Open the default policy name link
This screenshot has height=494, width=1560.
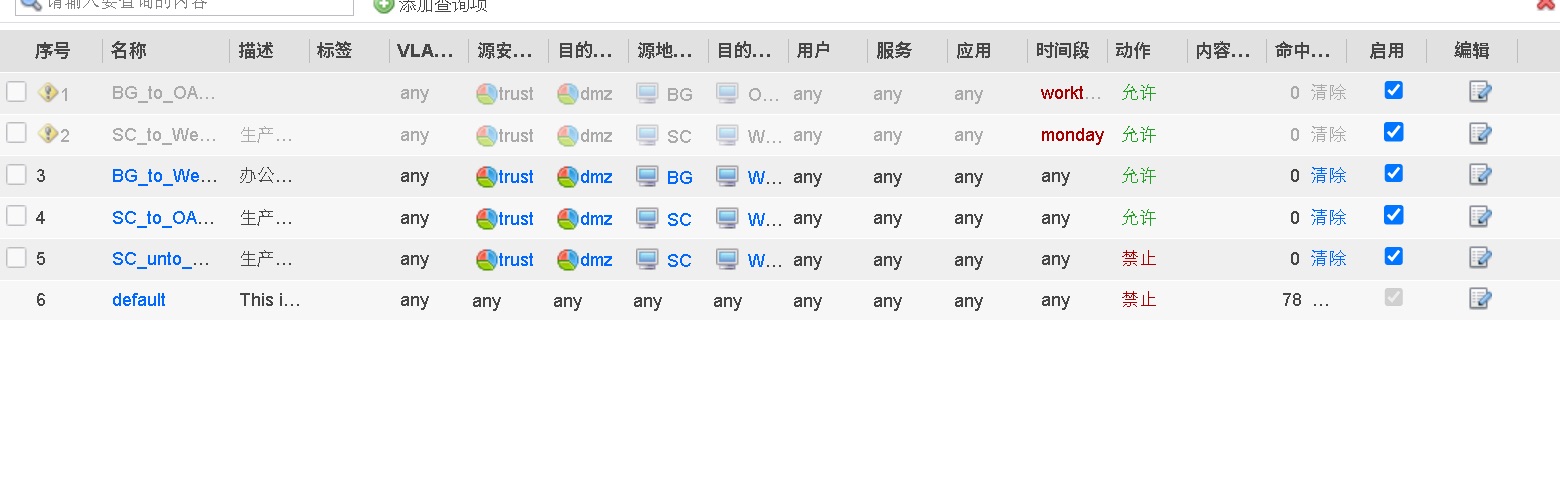click(139, 300)
